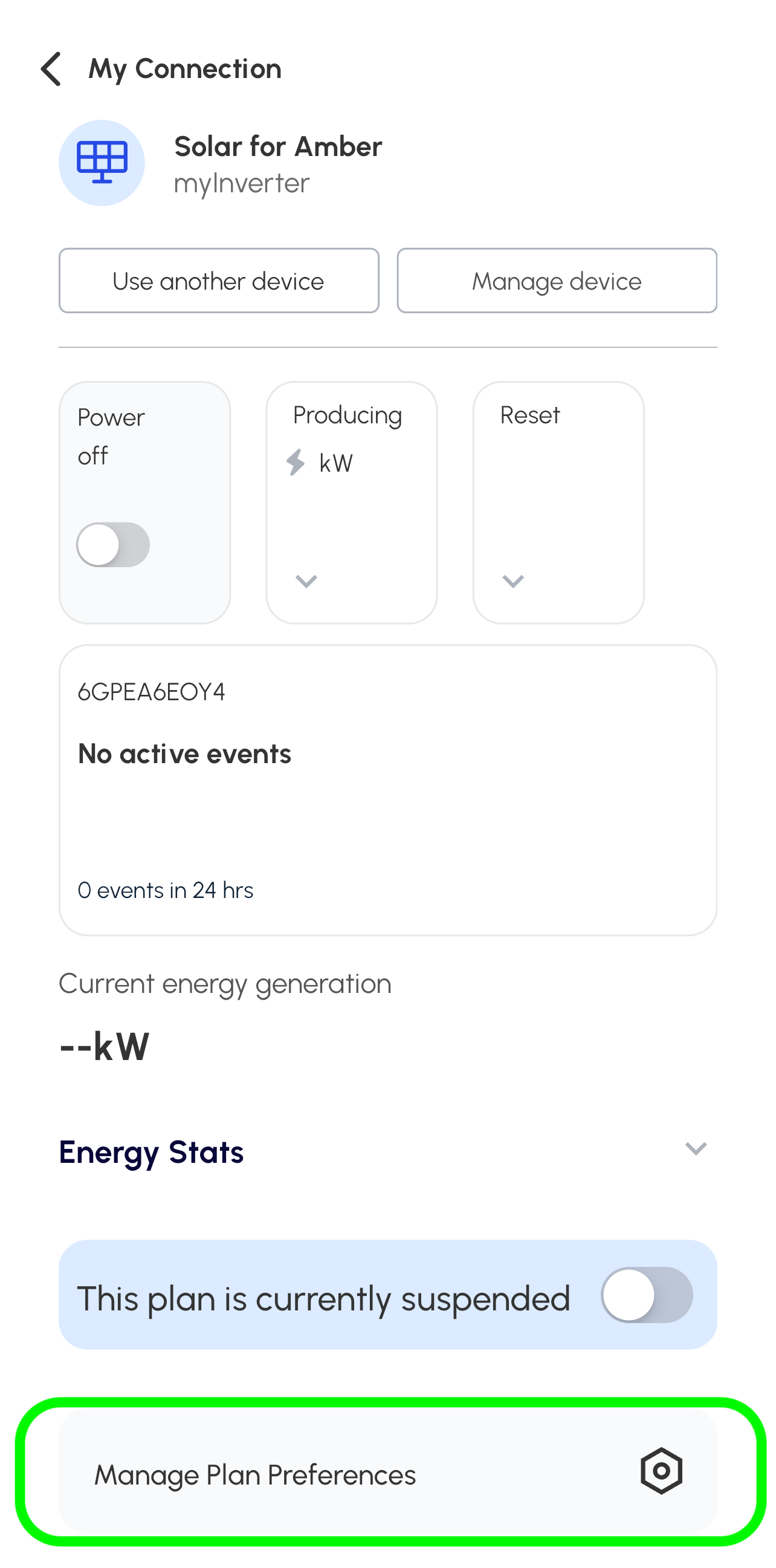
Task: Open Manage device
Action: point(557,281)
